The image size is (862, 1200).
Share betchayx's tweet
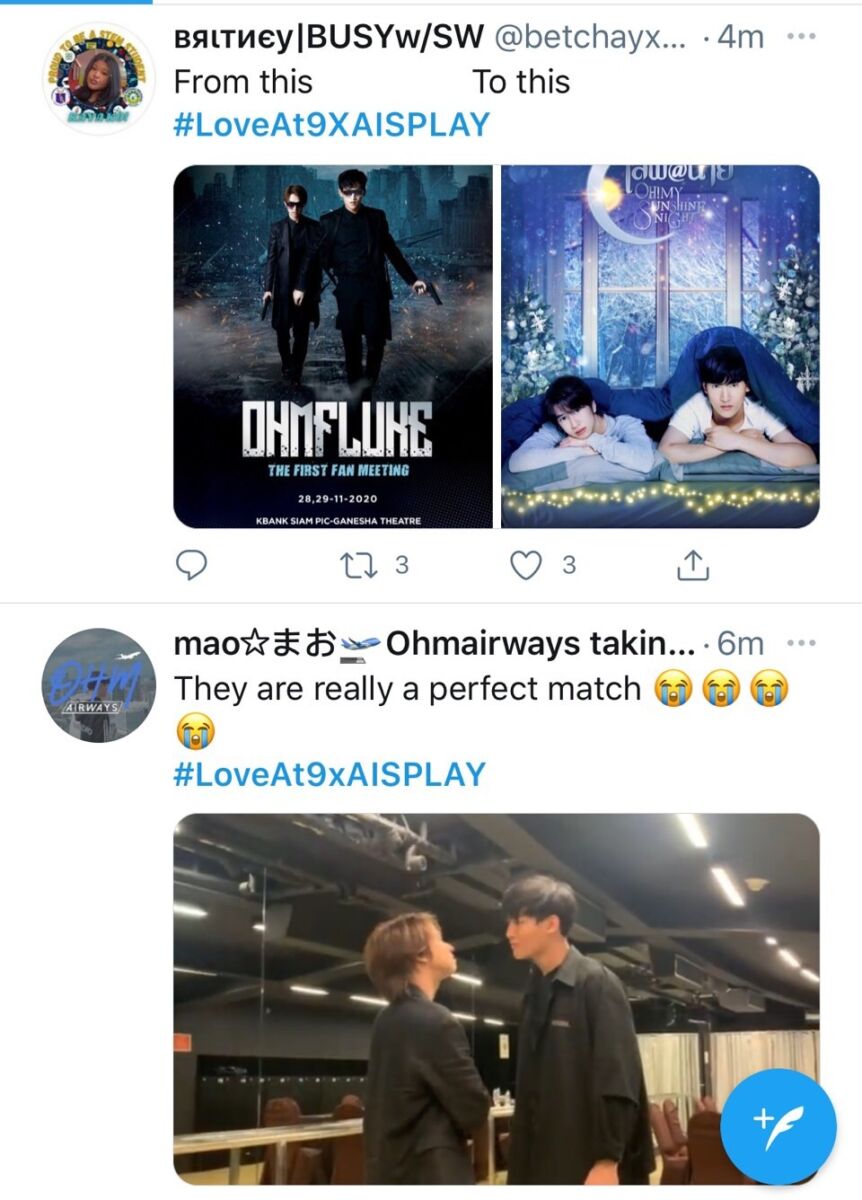point(692,566)
